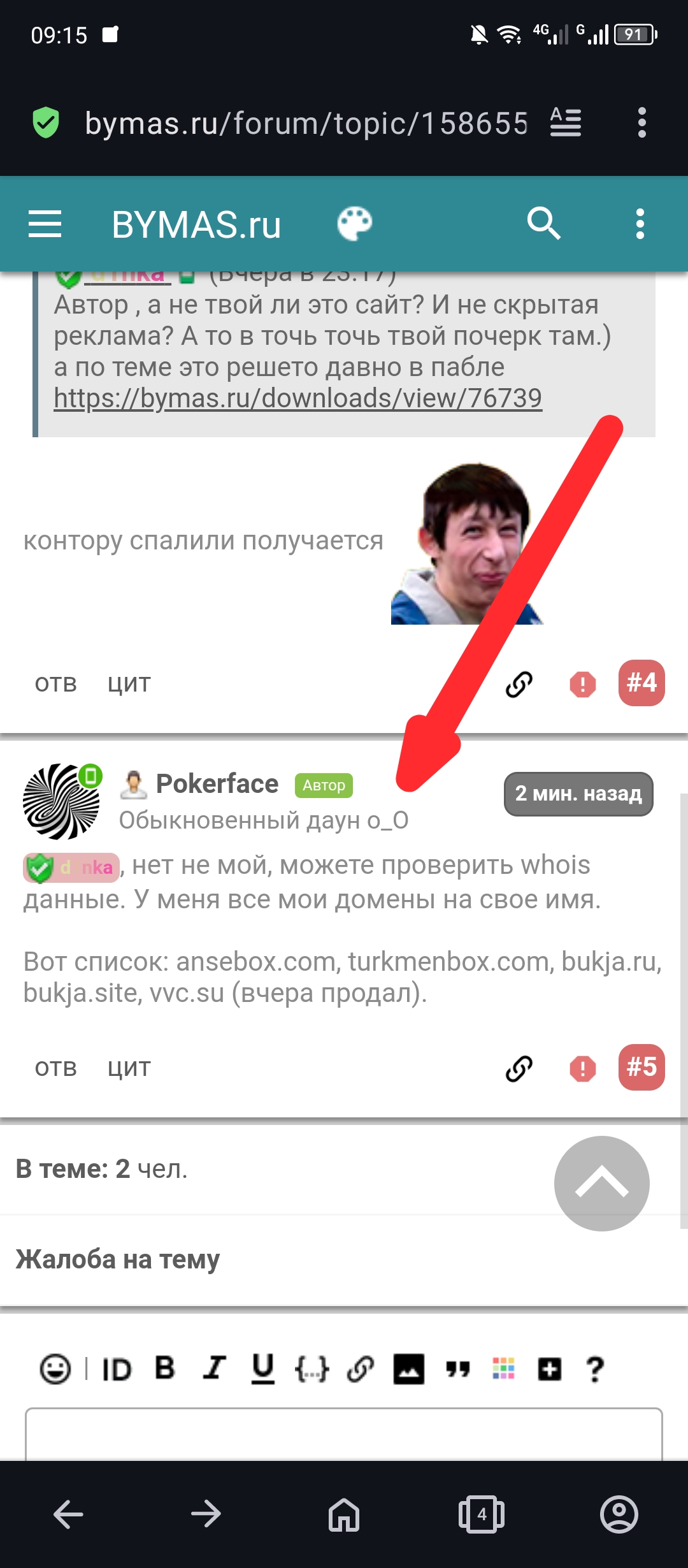
Task: Open site search magnifier
Action: [x=543, y=224]
